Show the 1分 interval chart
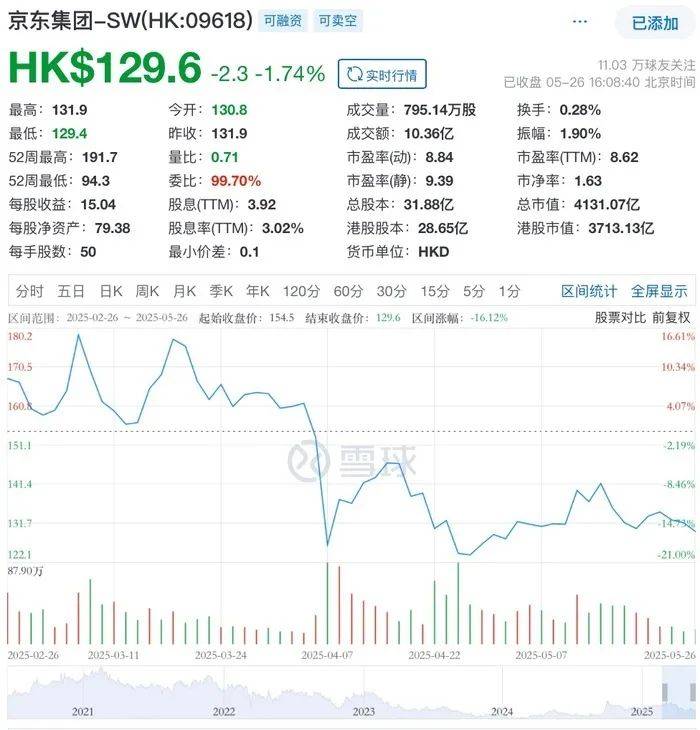 [510, 292]
